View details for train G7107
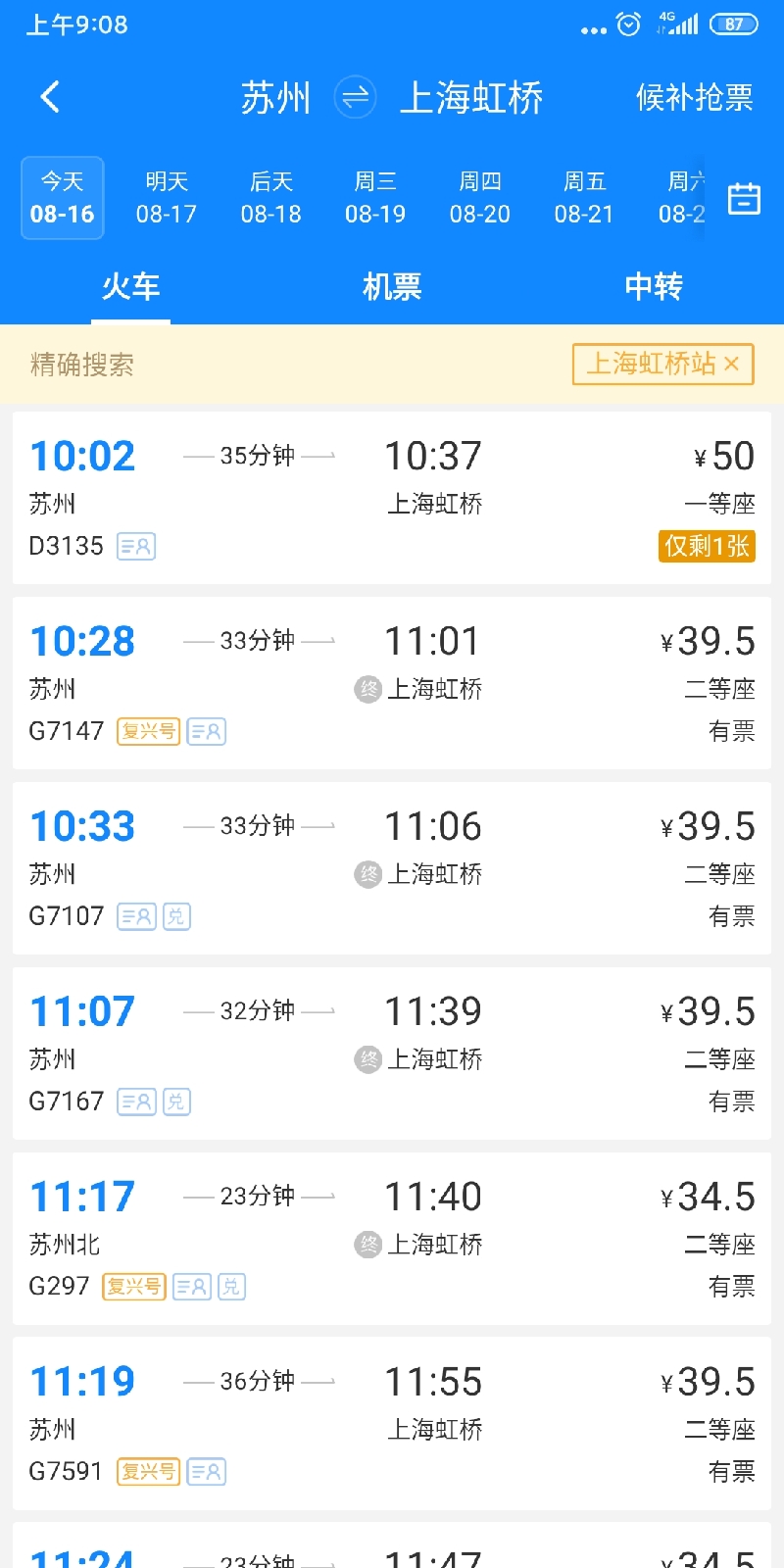 [x=392, y=868]
